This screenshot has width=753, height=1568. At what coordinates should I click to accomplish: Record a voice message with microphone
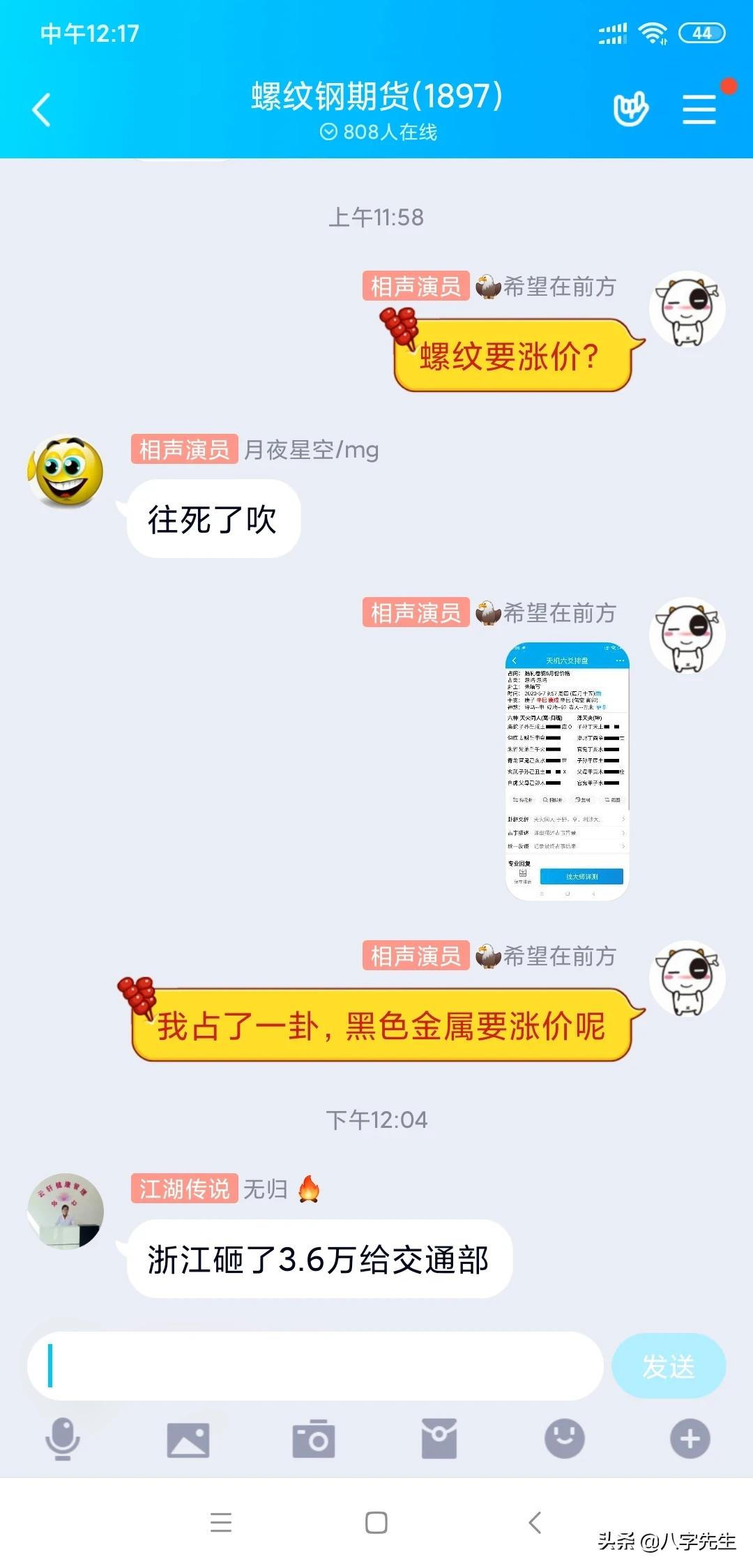coord(63,1438)
